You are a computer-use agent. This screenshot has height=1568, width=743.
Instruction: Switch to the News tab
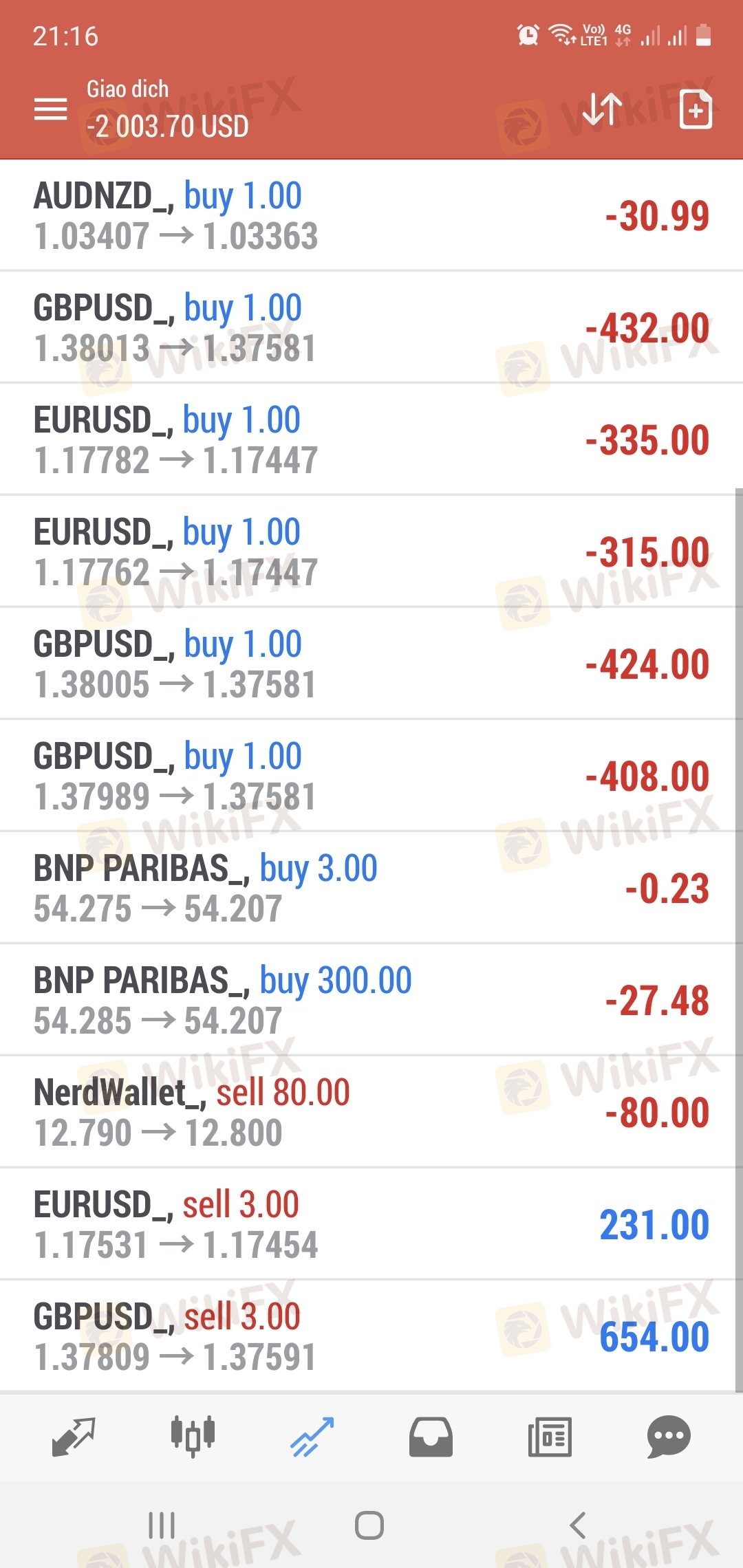(550, 1437)
